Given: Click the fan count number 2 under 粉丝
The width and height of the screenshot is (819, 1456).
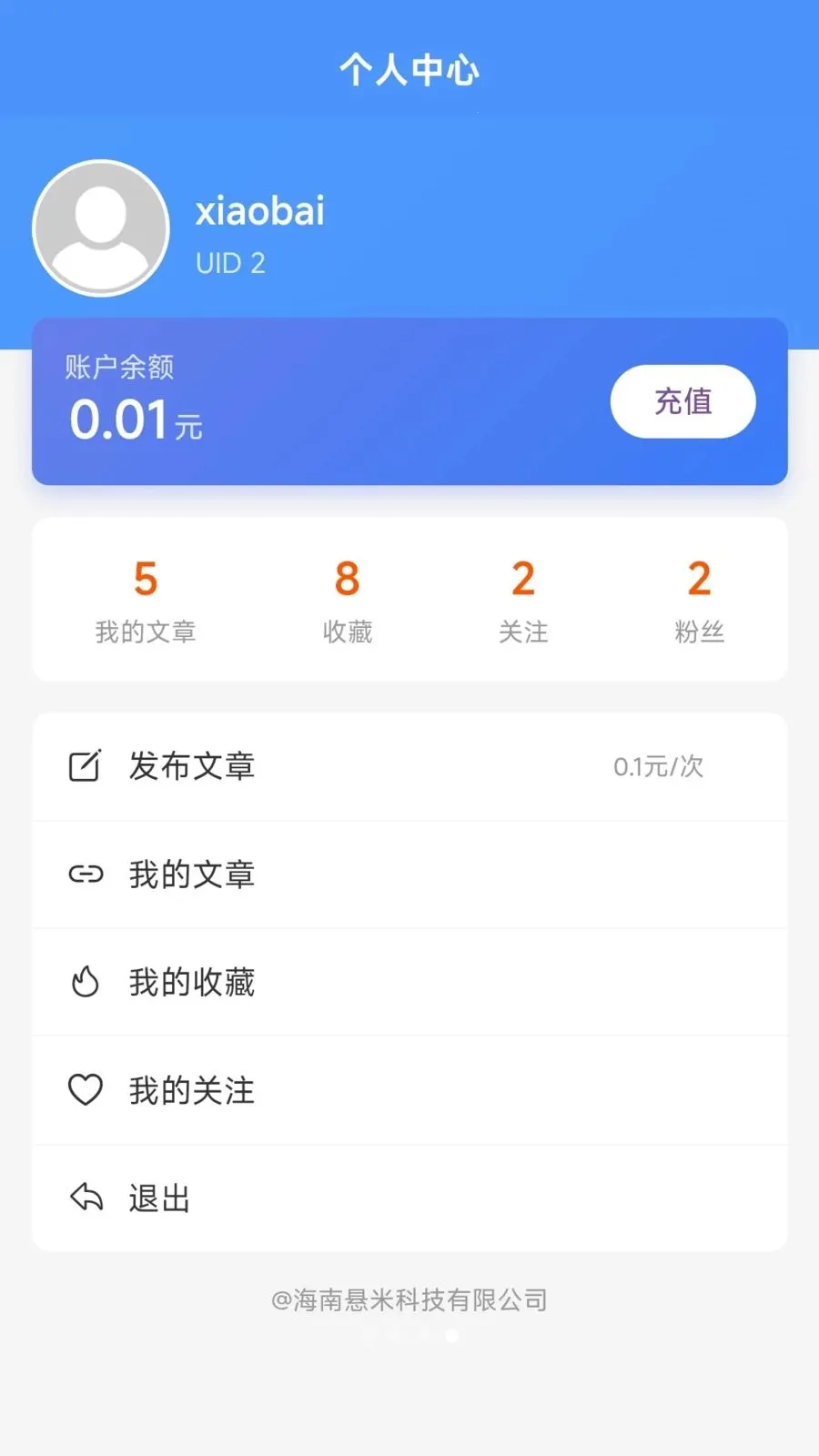Looking at the screenshot, I should pos(698,579).
